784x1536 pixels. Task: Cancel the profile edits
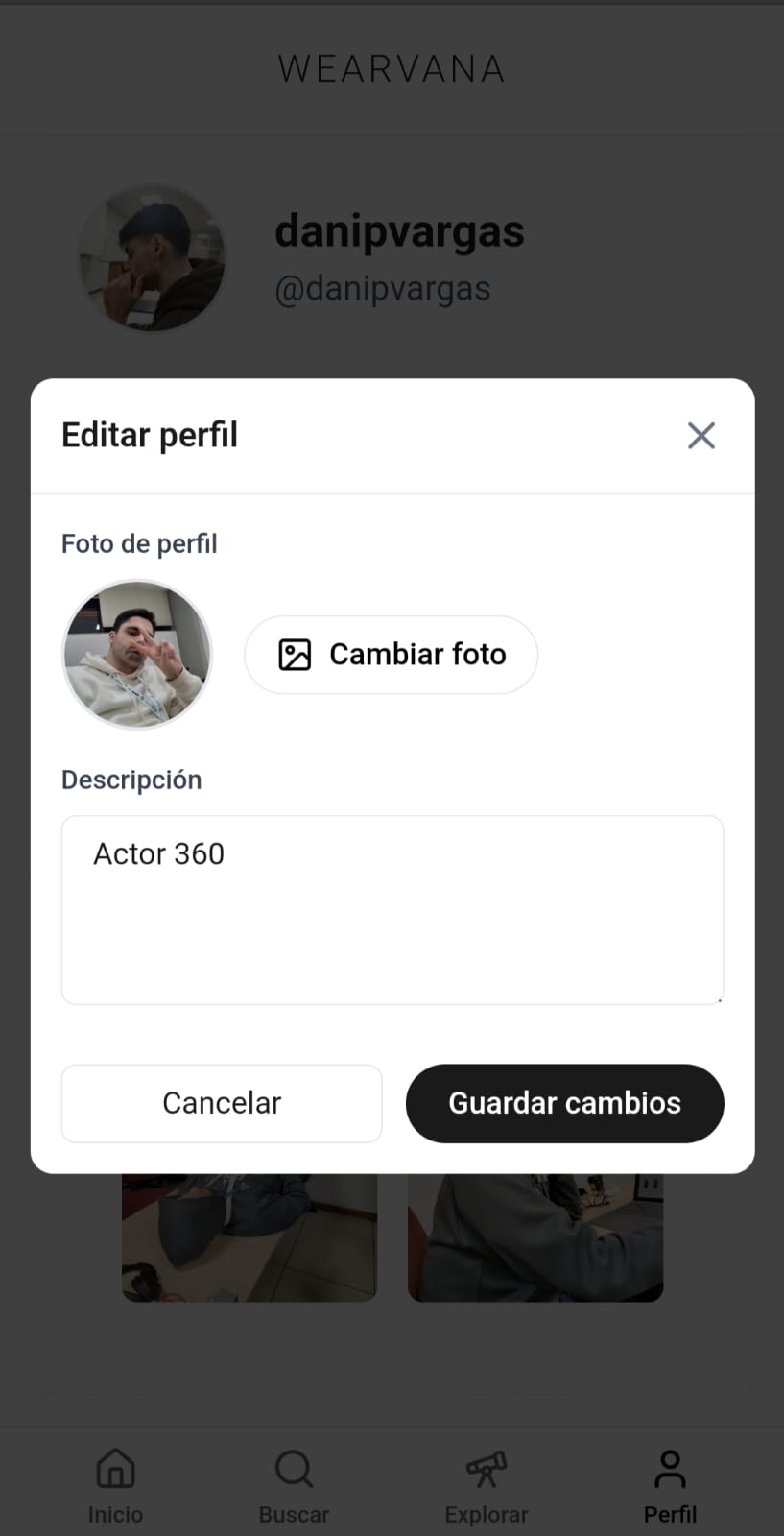(x=222, y=1103)
